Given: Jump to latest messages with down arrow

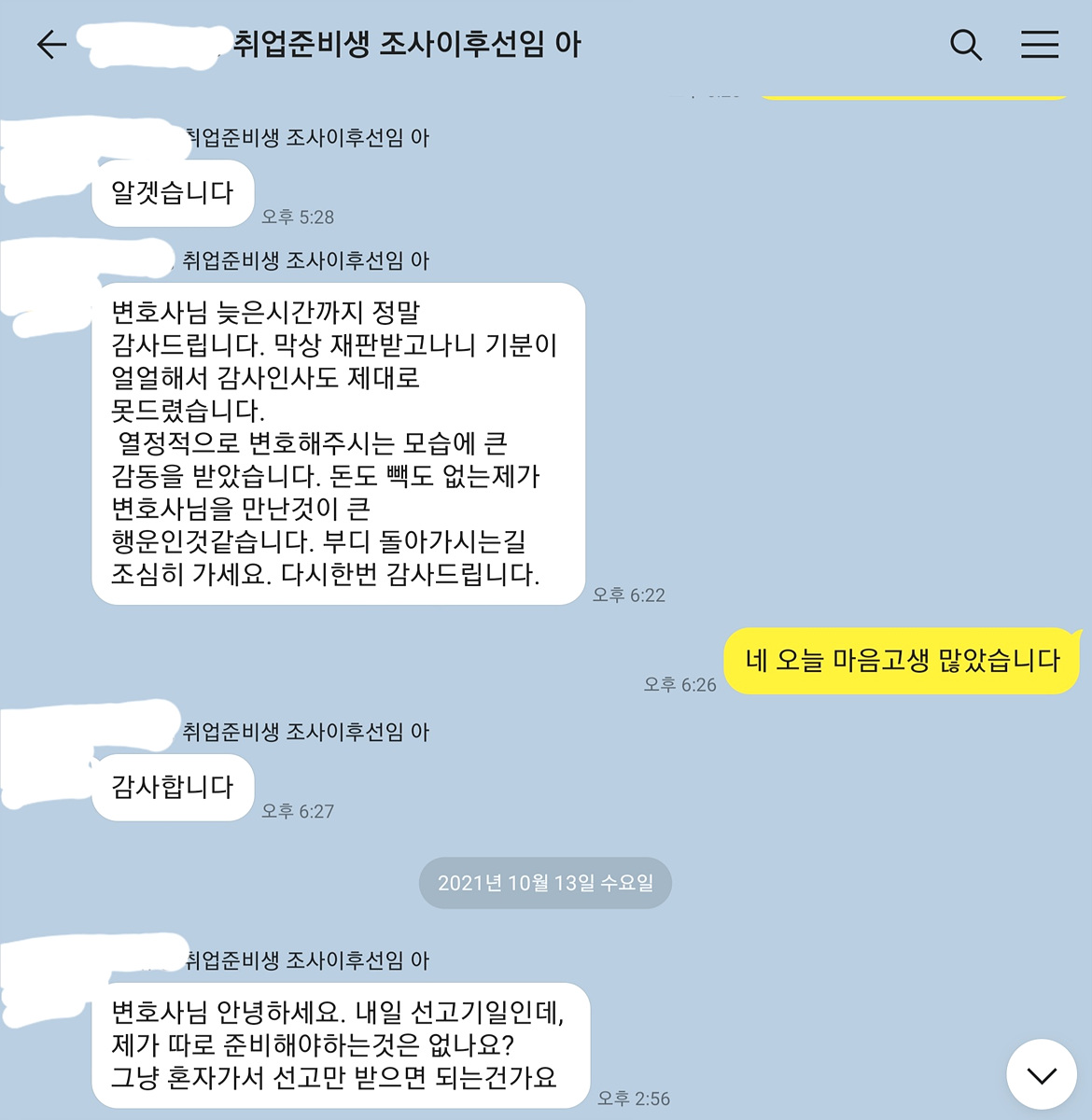Looking at the screenshot, I should click(1041, 1074).
